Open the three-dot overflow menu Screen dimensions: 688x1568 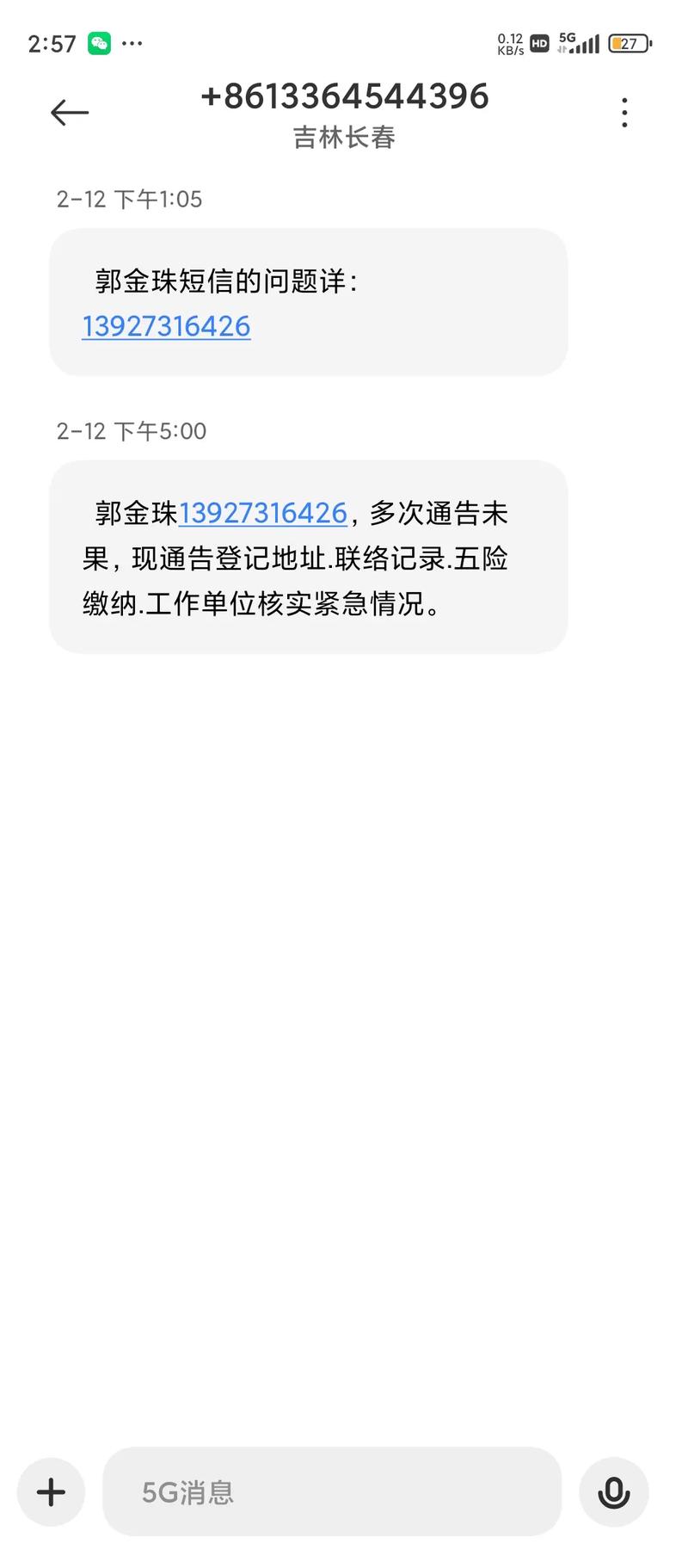[624, 113]
